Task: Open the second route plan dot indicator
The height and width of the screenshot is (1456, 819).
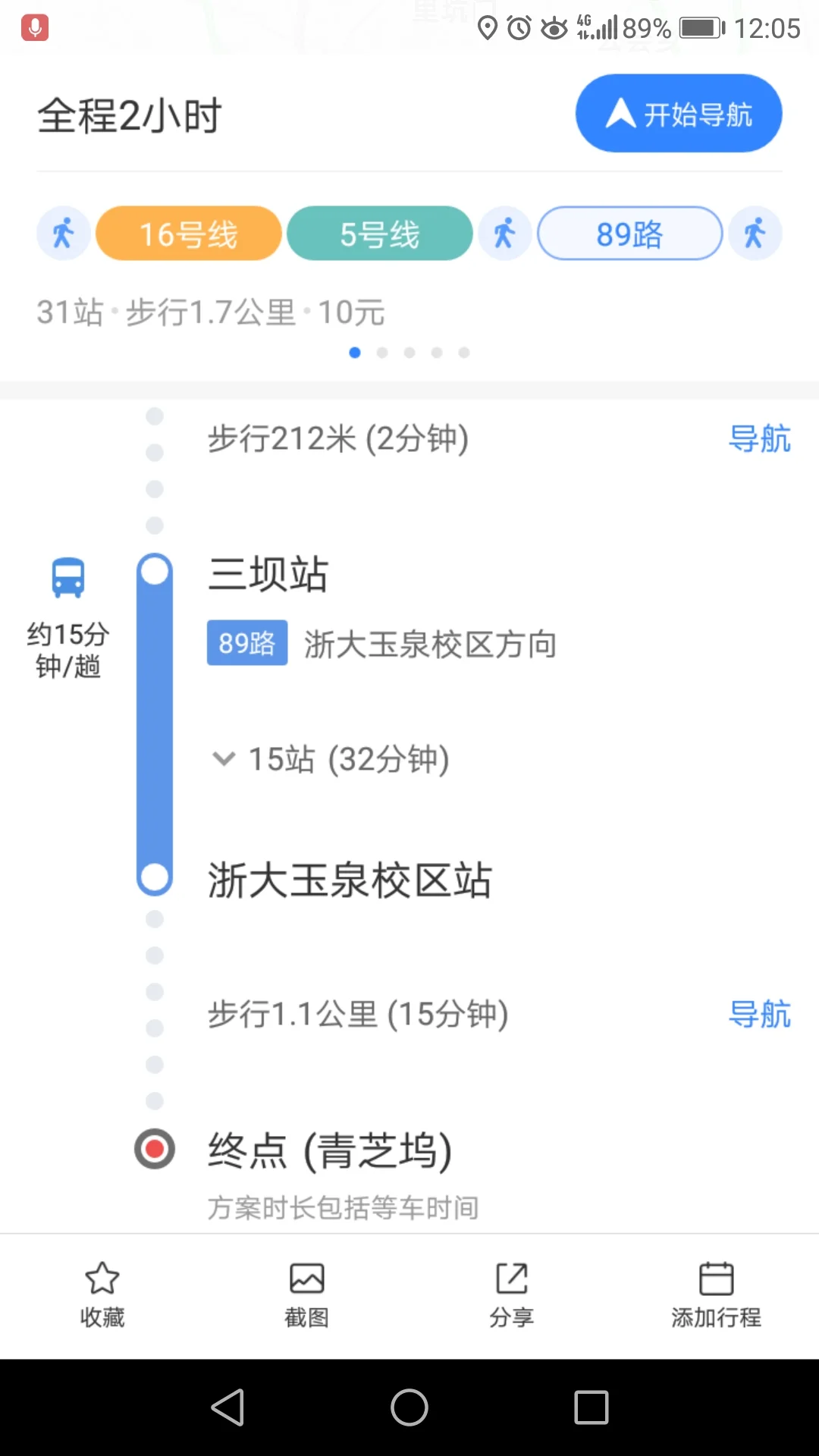Action: coord(382,352)
